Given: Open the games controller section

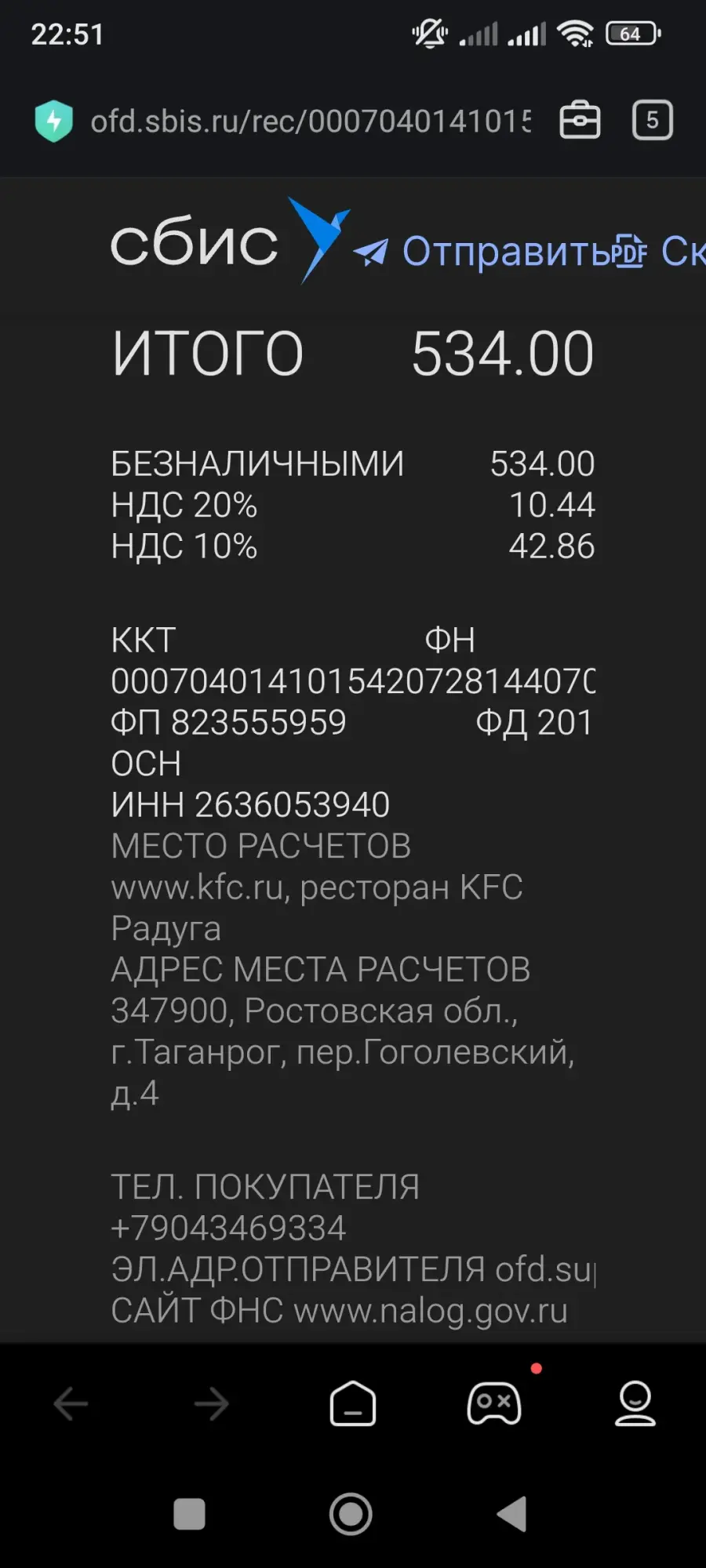Looking at the screenshot, I should [x=494, y=1403].
